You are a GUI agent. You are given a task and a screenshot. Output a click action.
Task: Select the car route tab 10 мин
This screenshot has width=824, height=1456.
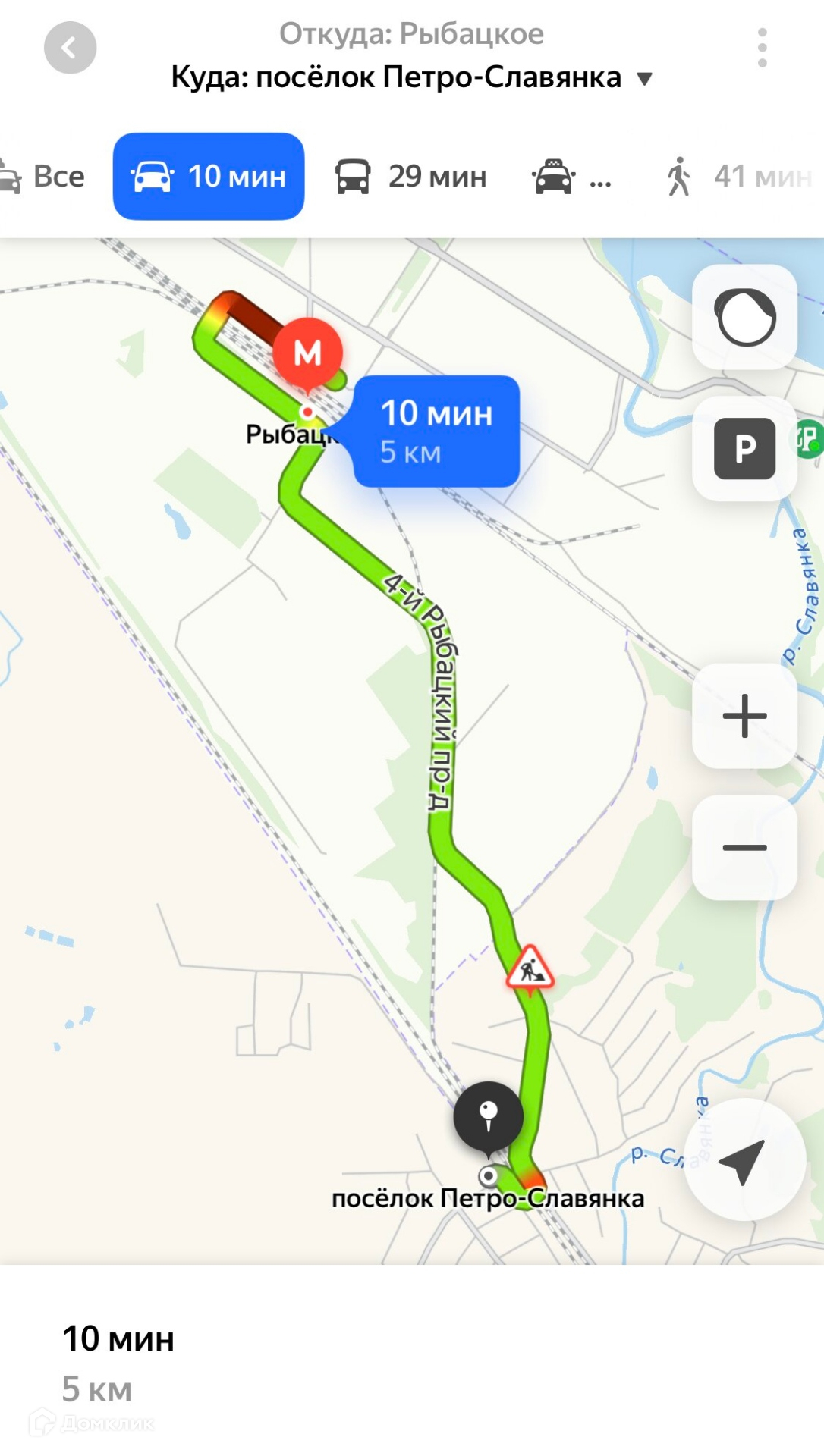coord(209,177)
